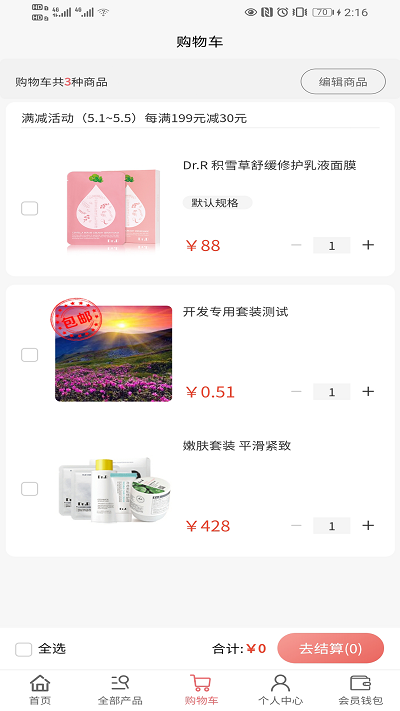Tick the 嫩肤套装 平滑紧致 checkbox

(x=29, y=489)
